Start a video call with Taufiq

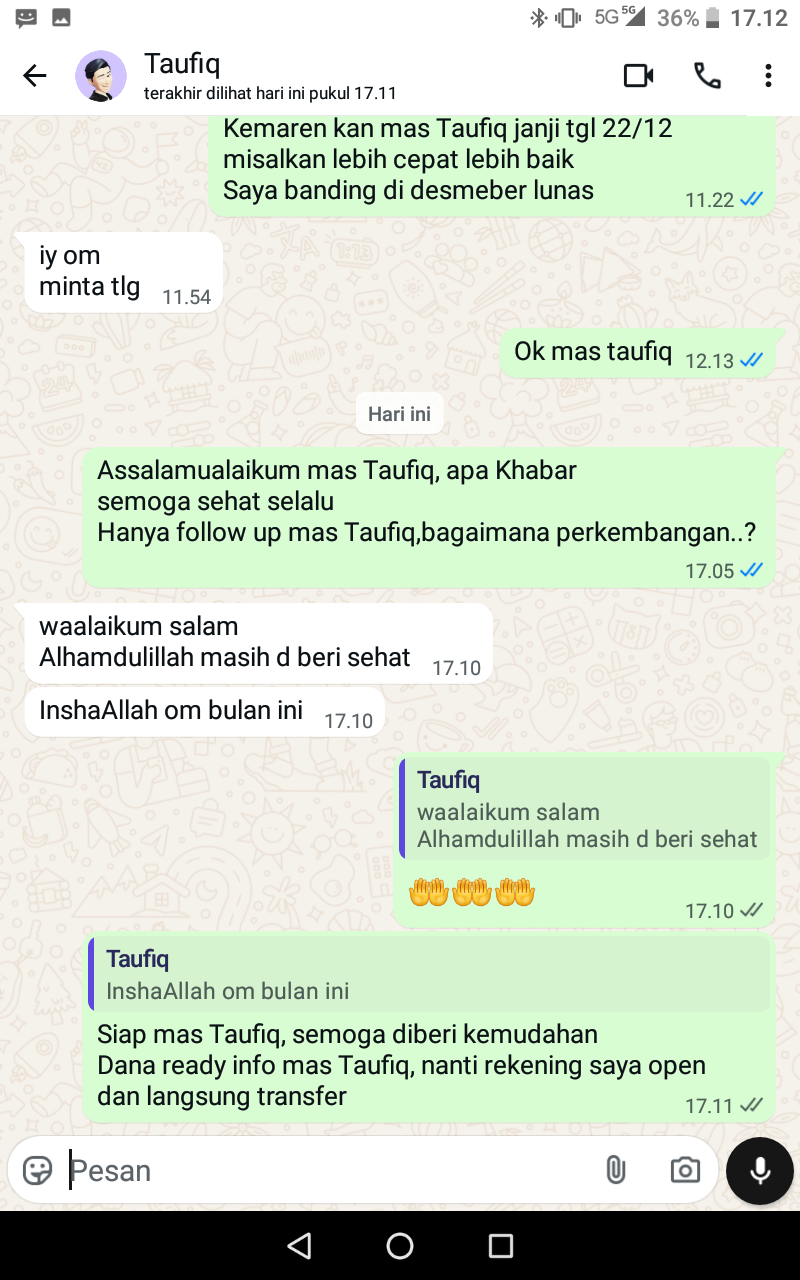(x=638, y=76)
